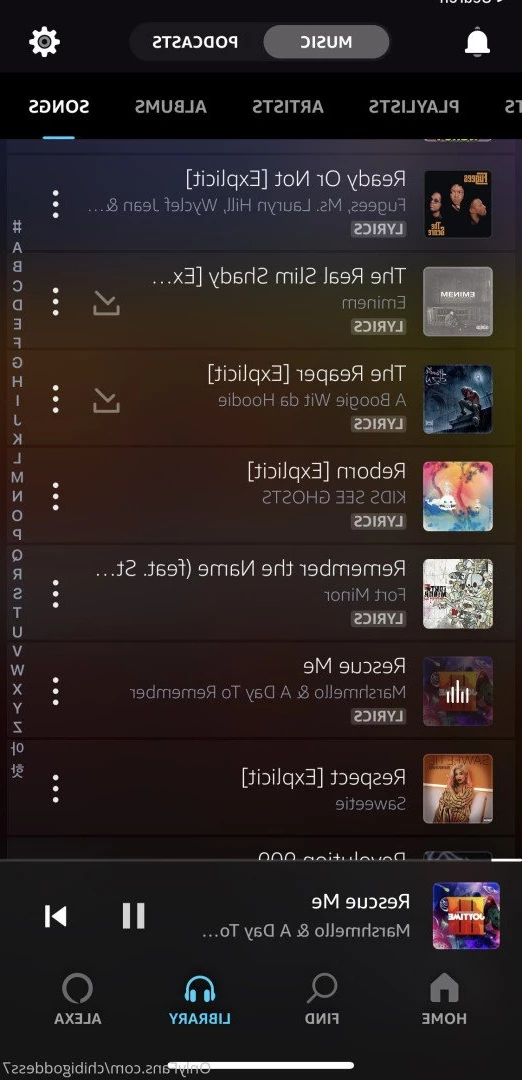Open the settings gear

tap(44, 42)
